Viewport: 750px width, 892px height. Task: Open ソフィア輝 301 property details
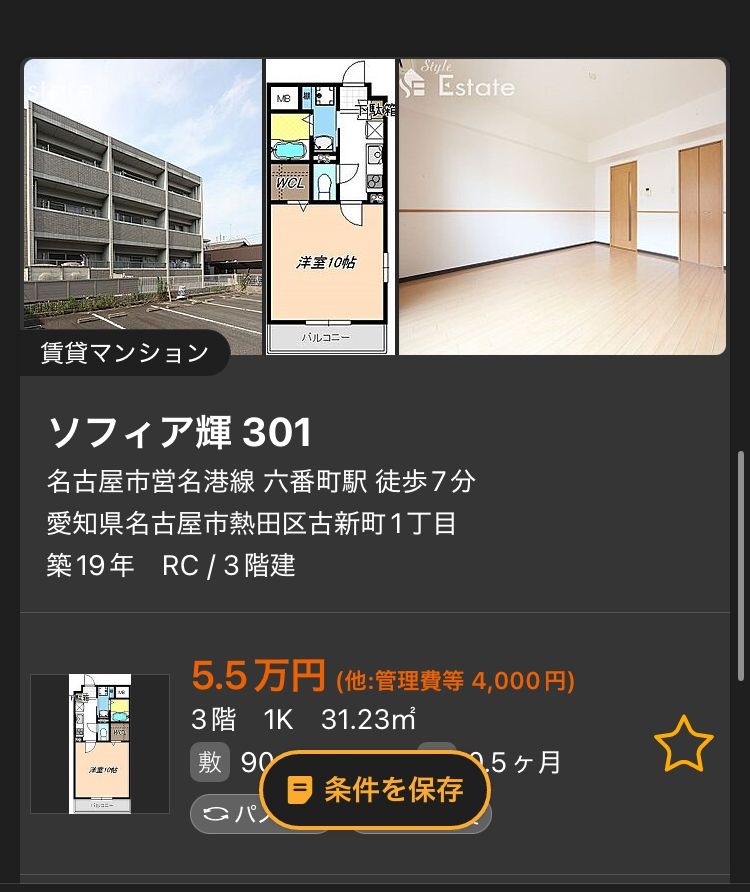pyautogui.click(x=180, y=432)
